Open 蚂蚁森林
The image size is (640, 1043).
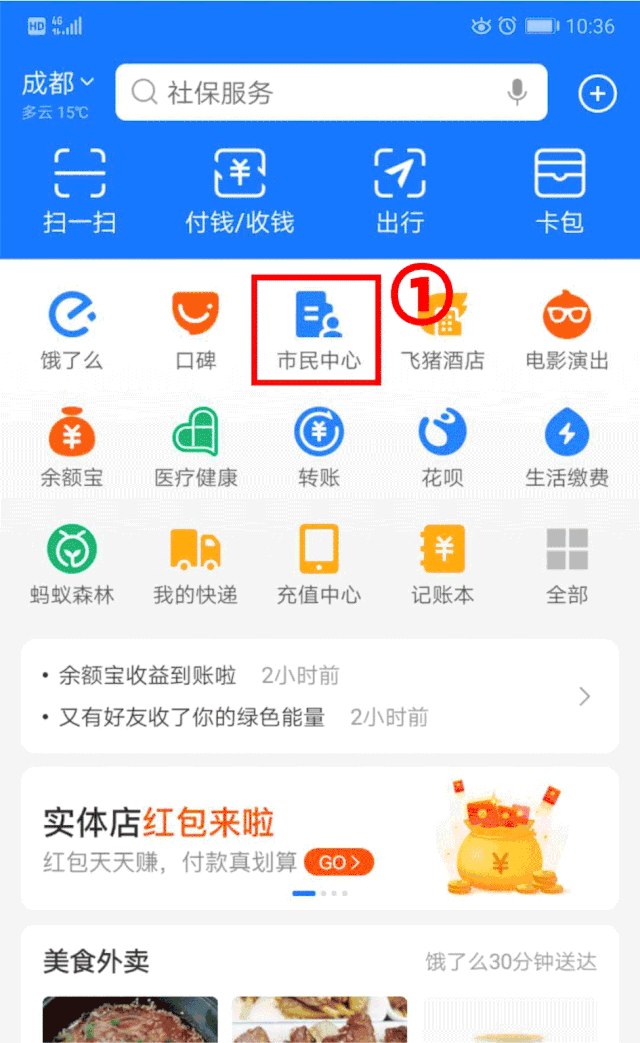[x=72, y=565]
